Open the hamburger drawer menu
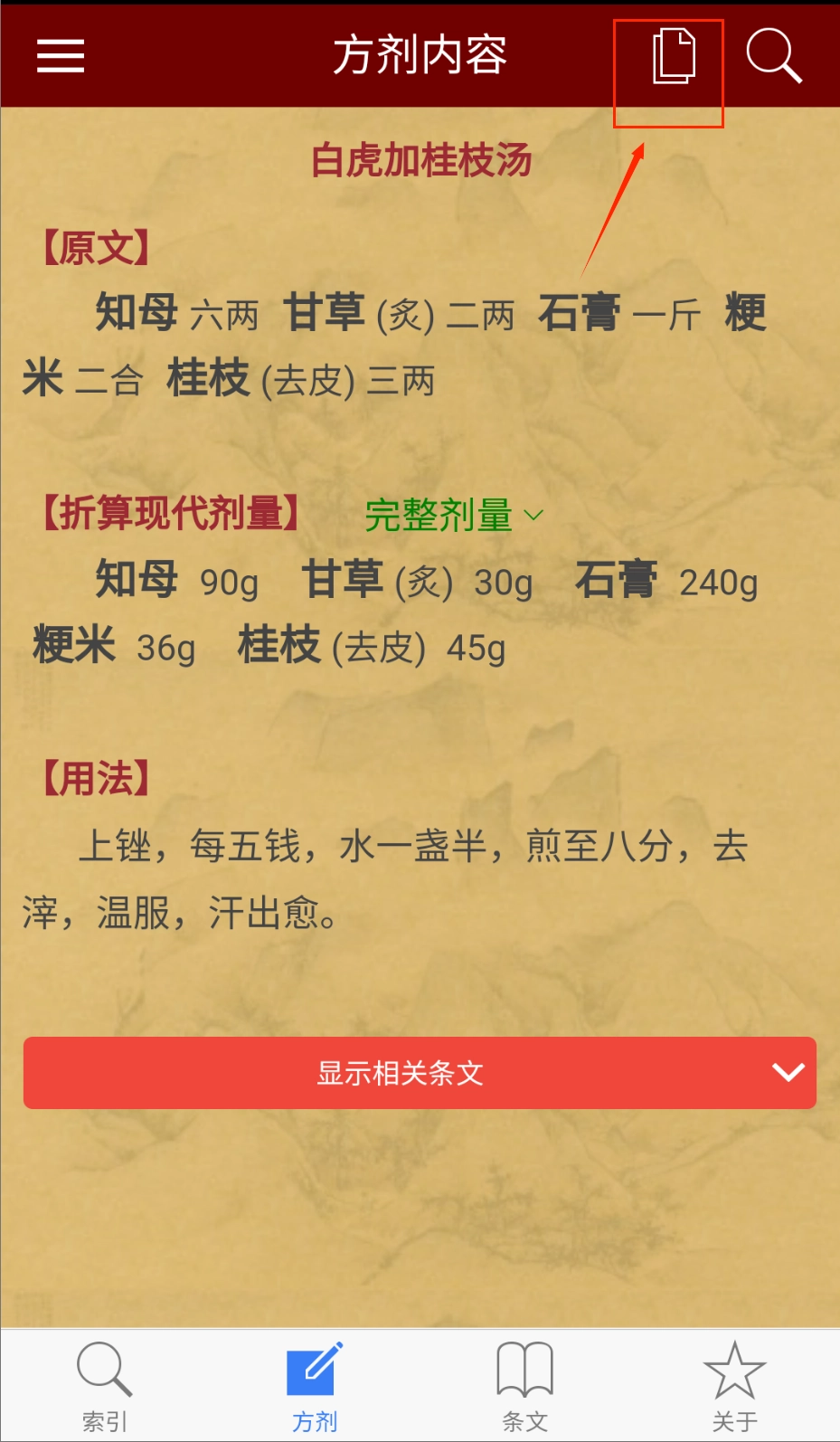 tap(61, 56)
